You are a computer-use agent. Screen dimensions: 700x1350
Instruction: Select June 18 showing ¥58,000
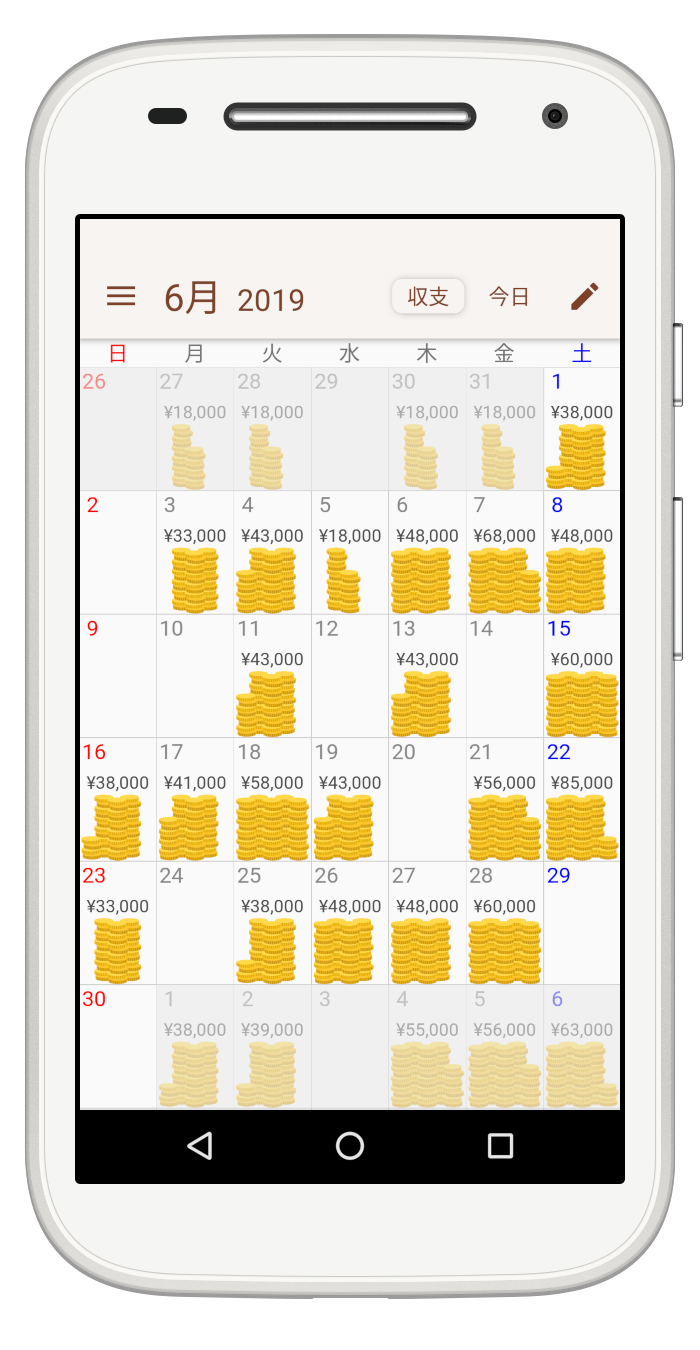[272, 800]
